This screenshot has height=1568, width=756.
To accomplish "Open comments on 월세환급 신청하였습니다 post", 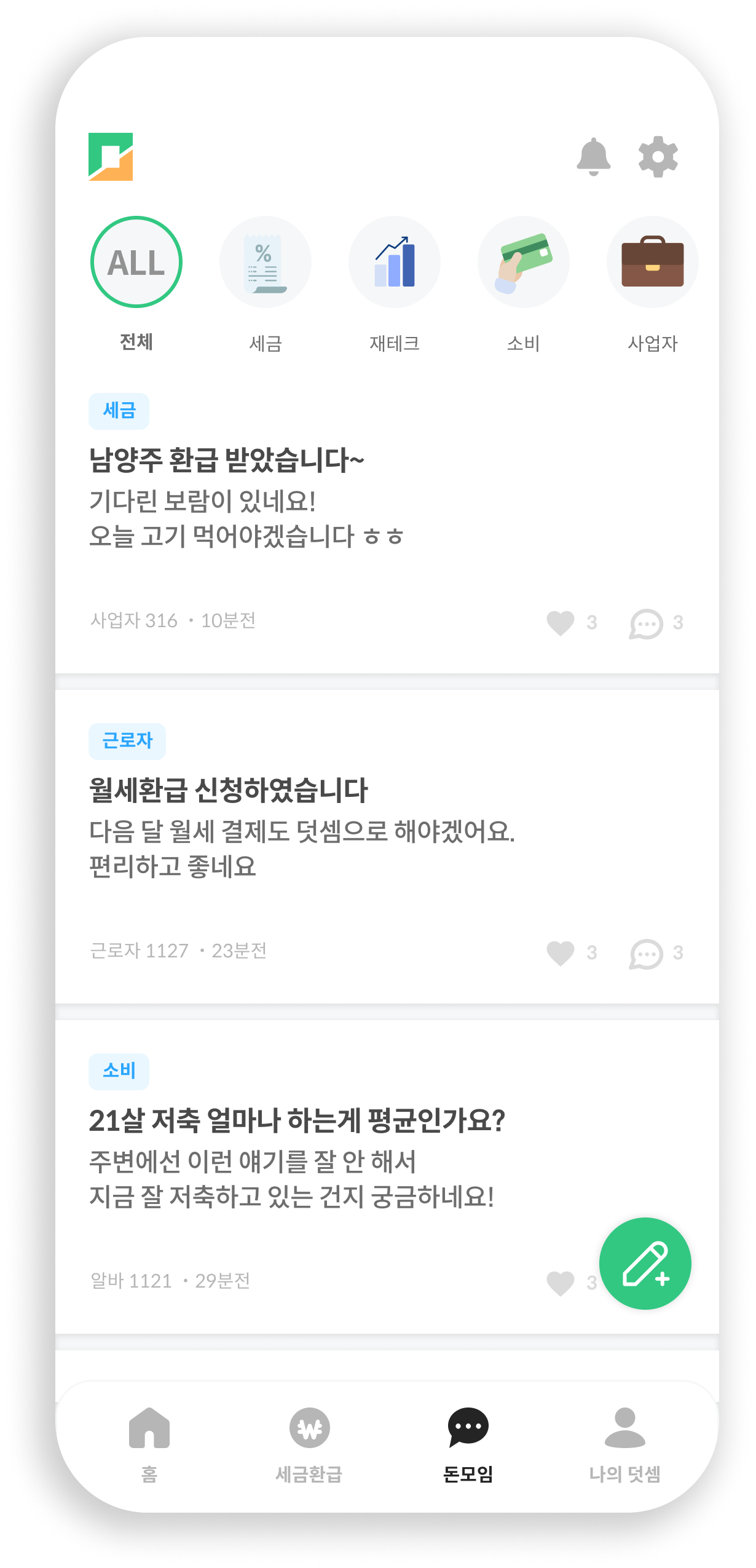I will tap(646, 954).
